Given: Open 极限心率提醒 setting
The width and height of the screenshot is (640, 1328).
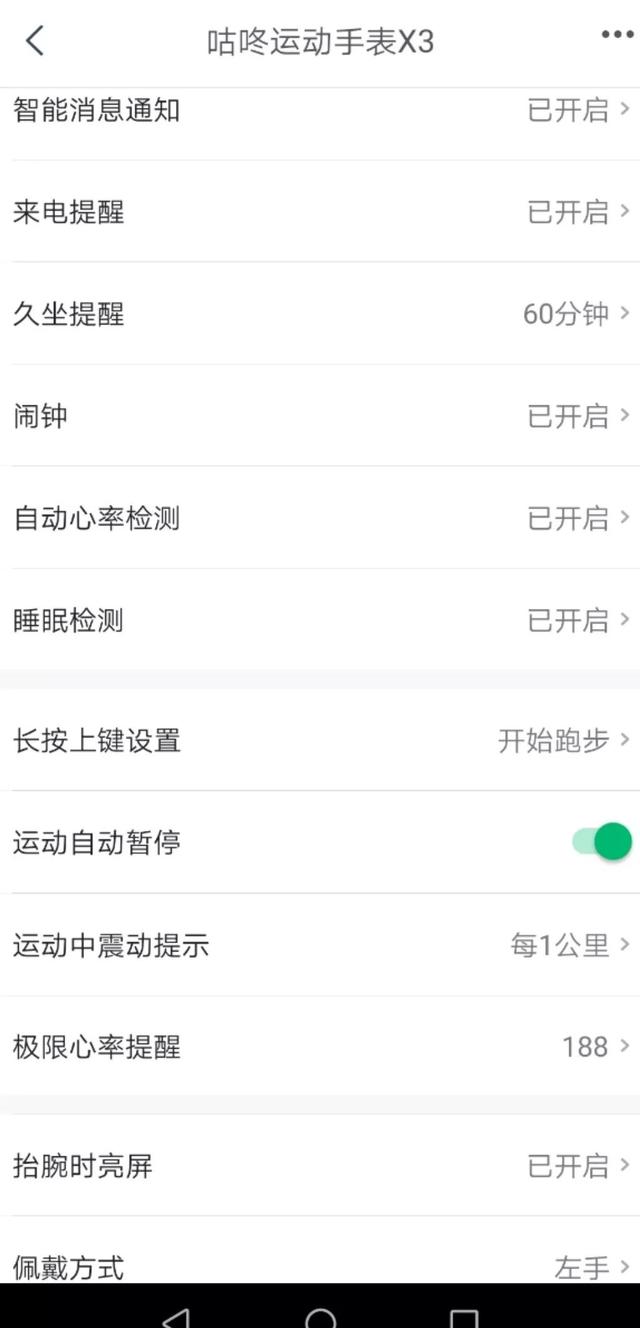Looking at the screenshot, I should (320, 1046).
